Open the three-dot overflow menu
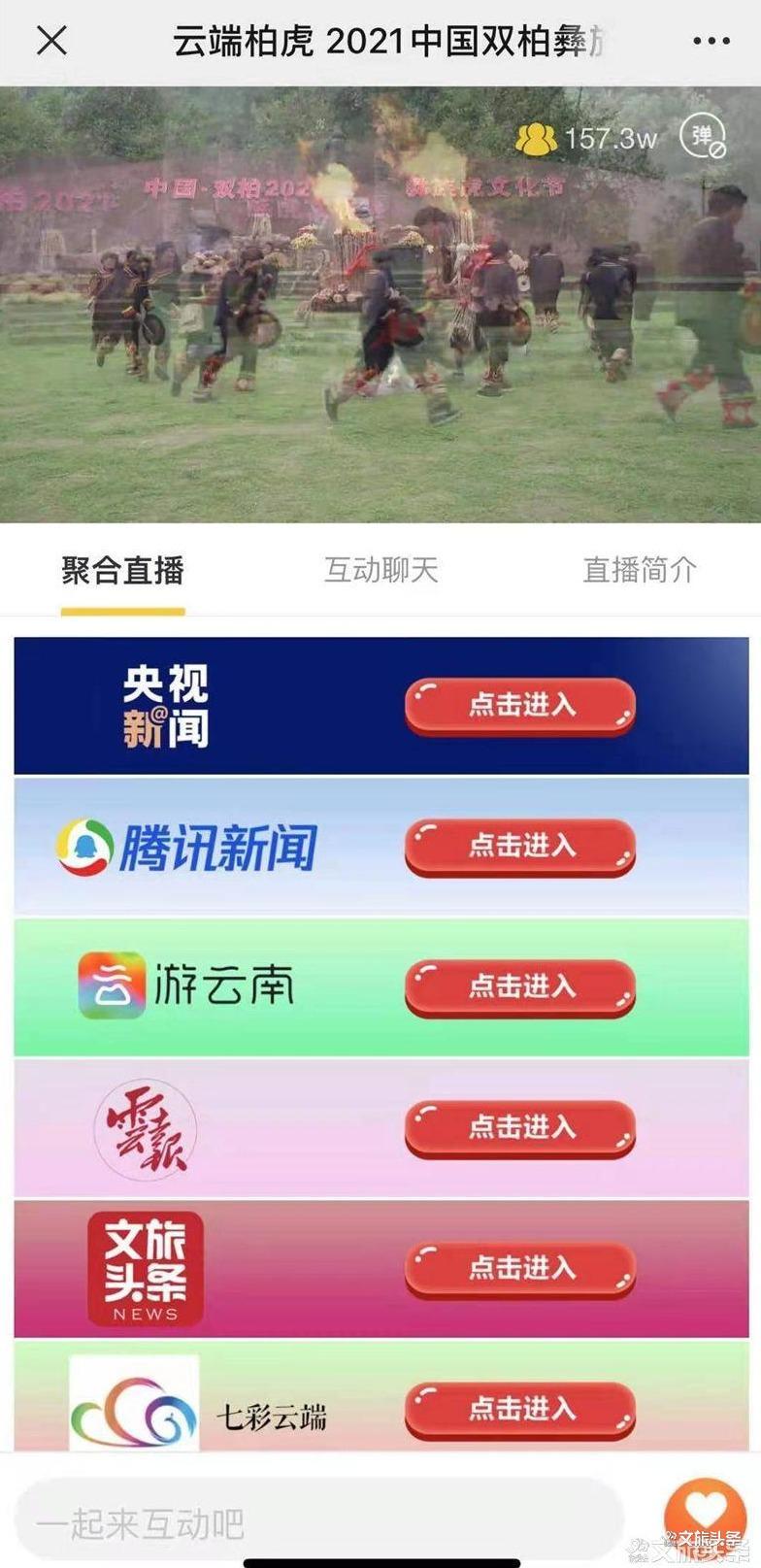 tap(711, 41)
